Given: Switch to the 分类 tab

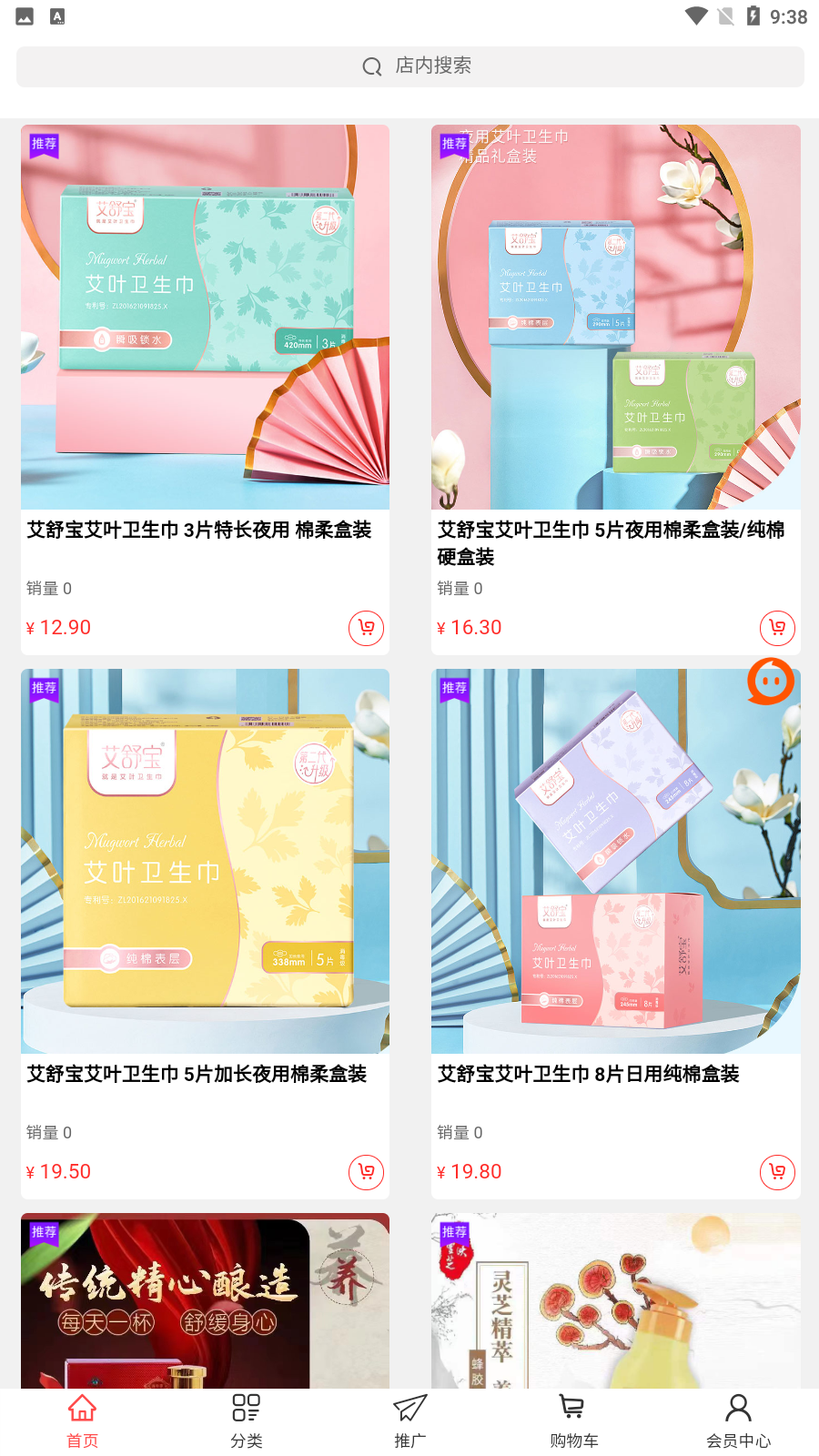Looking at the screenshot, I should tap(246, 1421).
